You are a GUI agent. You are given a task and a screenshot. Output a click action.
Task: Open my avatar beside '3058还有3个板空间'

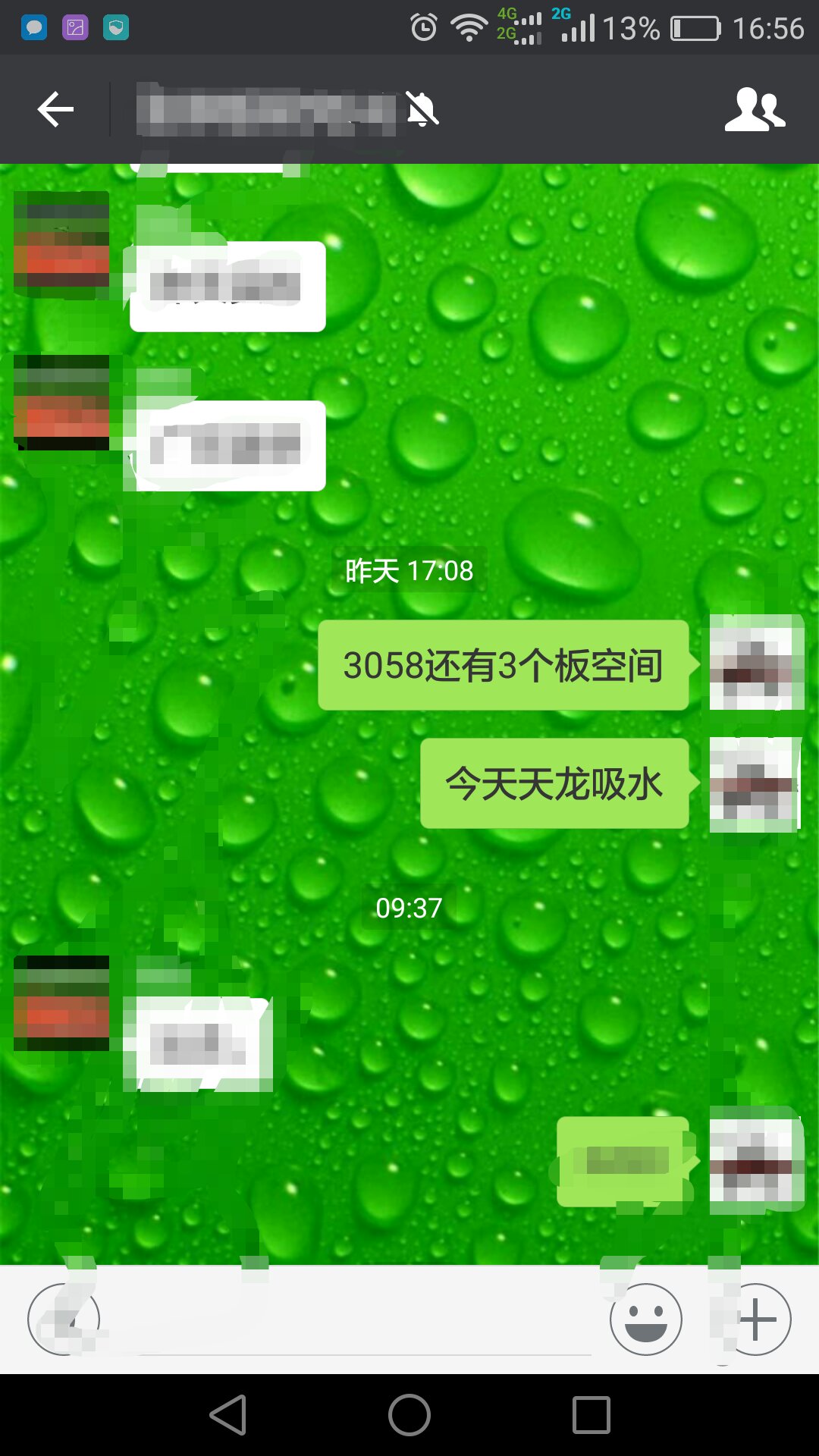pyautogui.click(x=756, y=662)
